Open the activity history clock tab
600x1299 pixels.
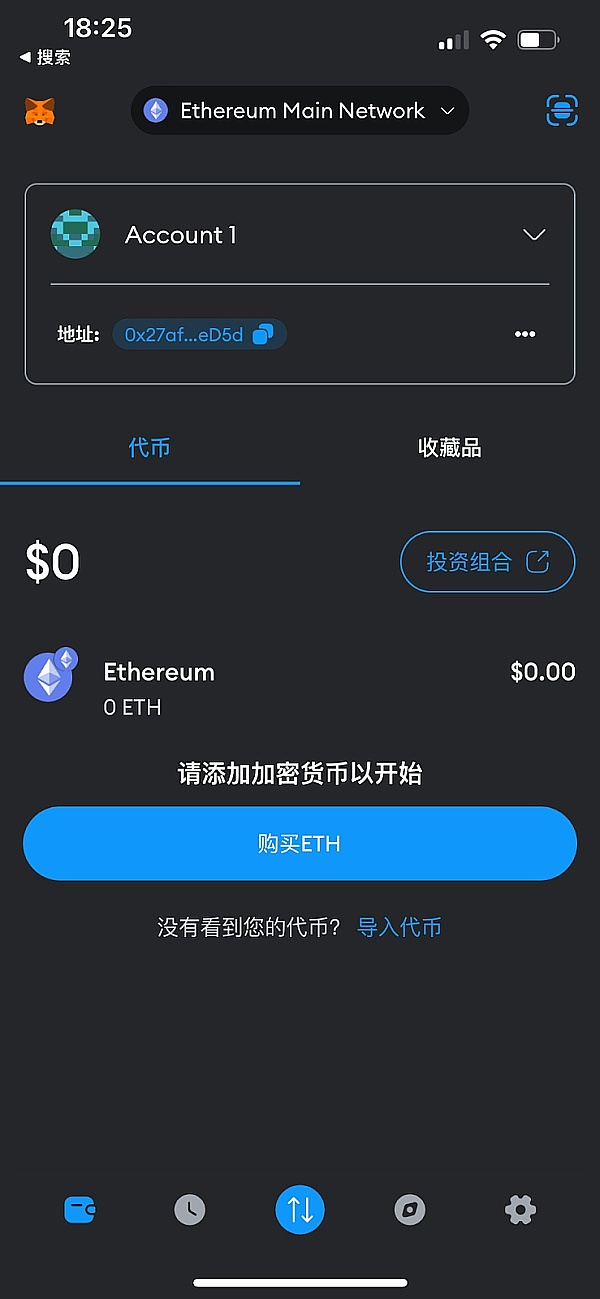pos(190,1210)
